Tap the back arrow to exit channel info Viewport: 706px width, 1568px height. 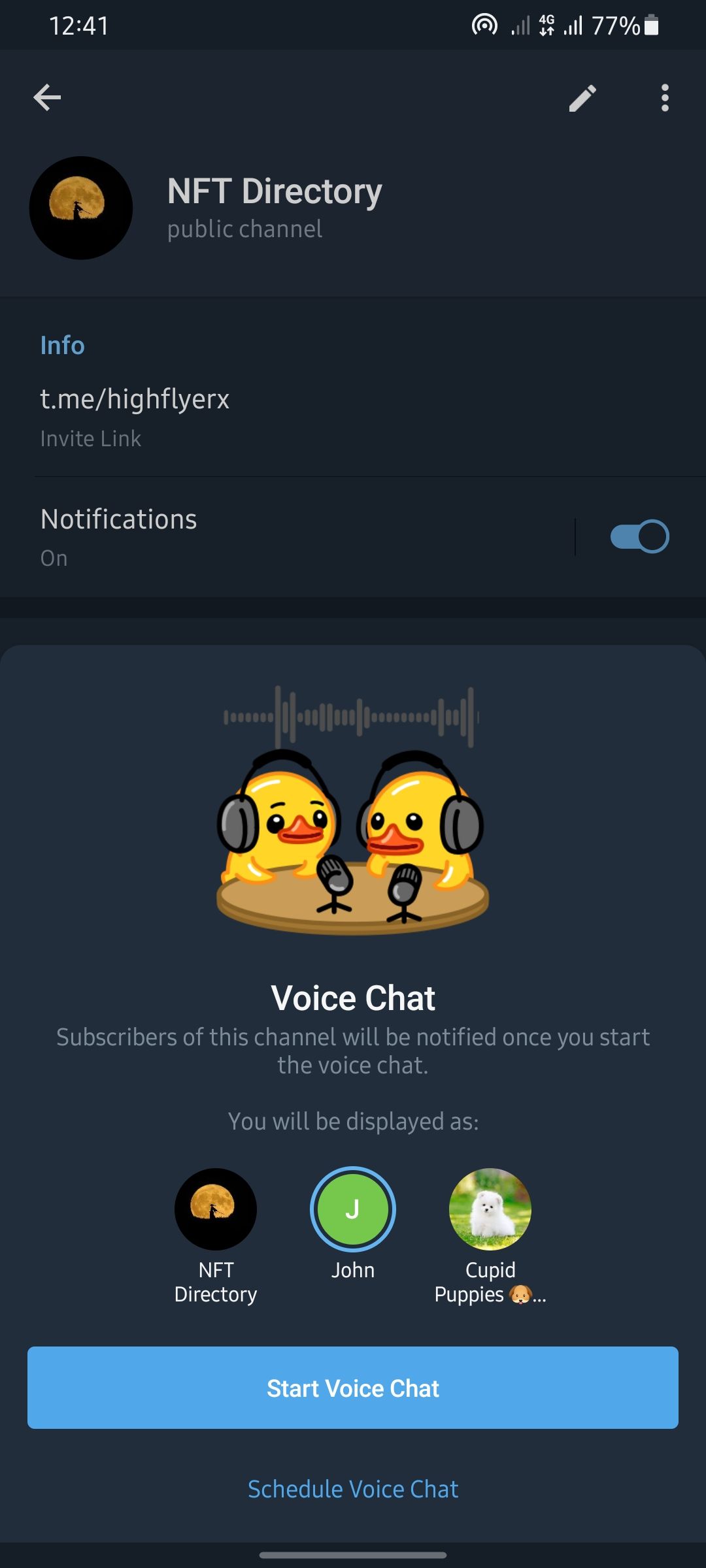[47, 97]
